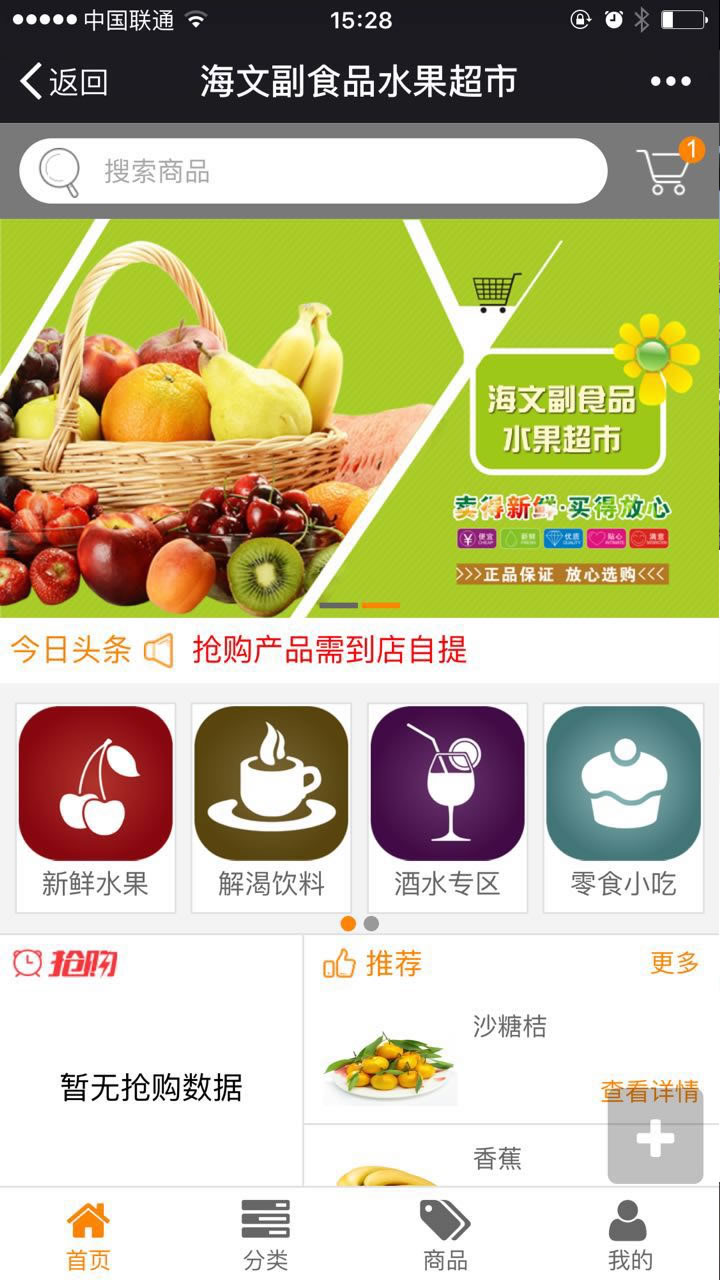Open the shopping cart

pos(665,171)
